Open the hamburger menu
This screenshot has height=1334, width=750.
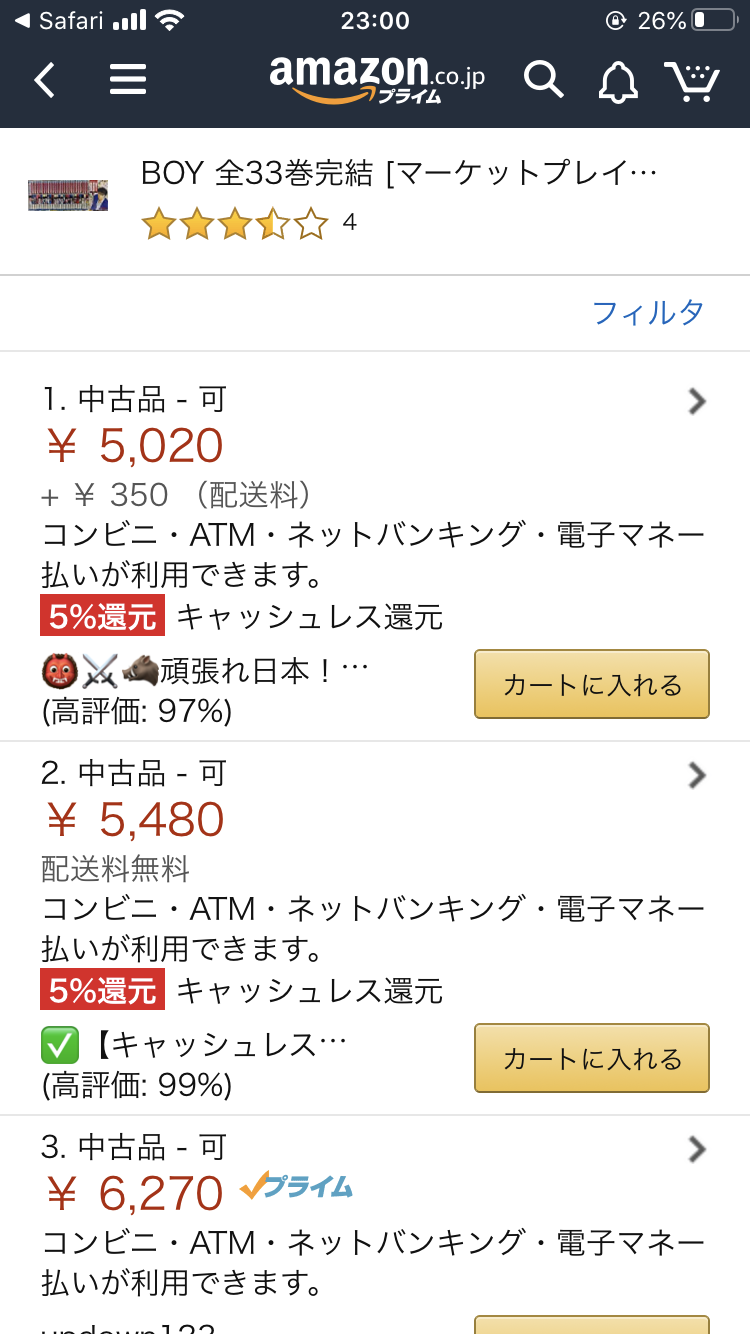coord(128,80)
